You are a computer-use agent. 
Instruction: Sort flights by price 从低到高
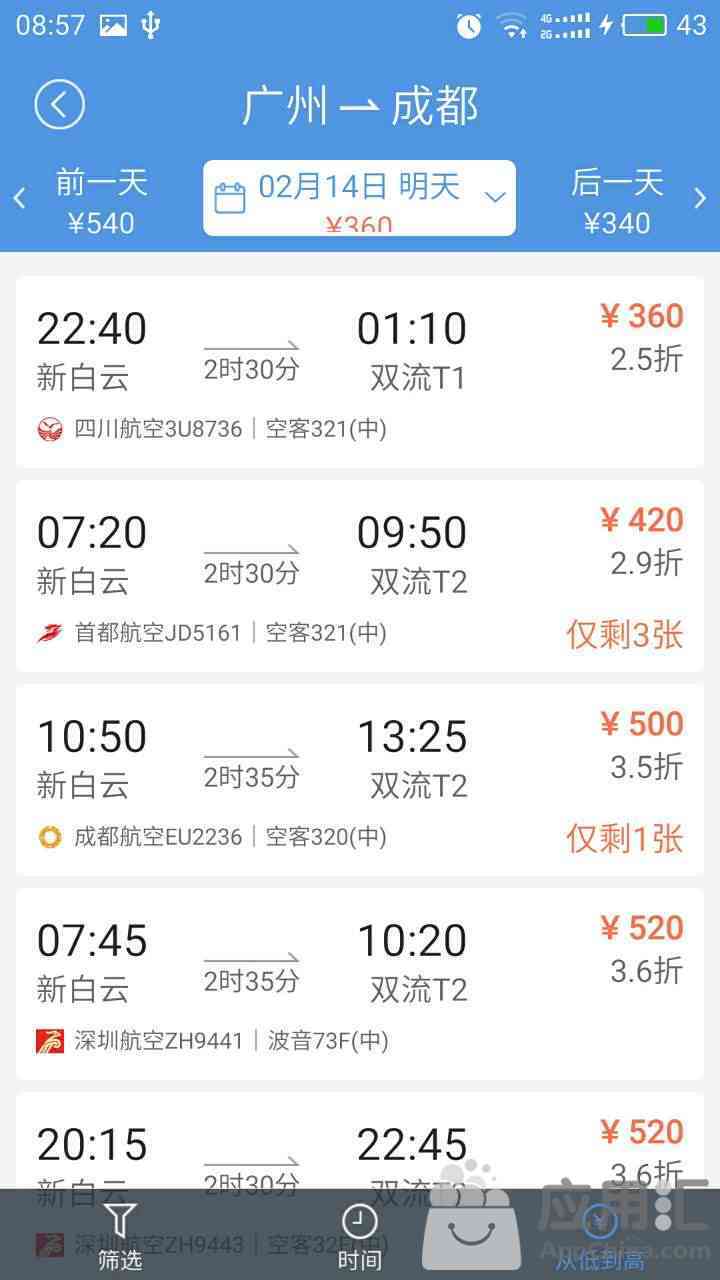600,1236
